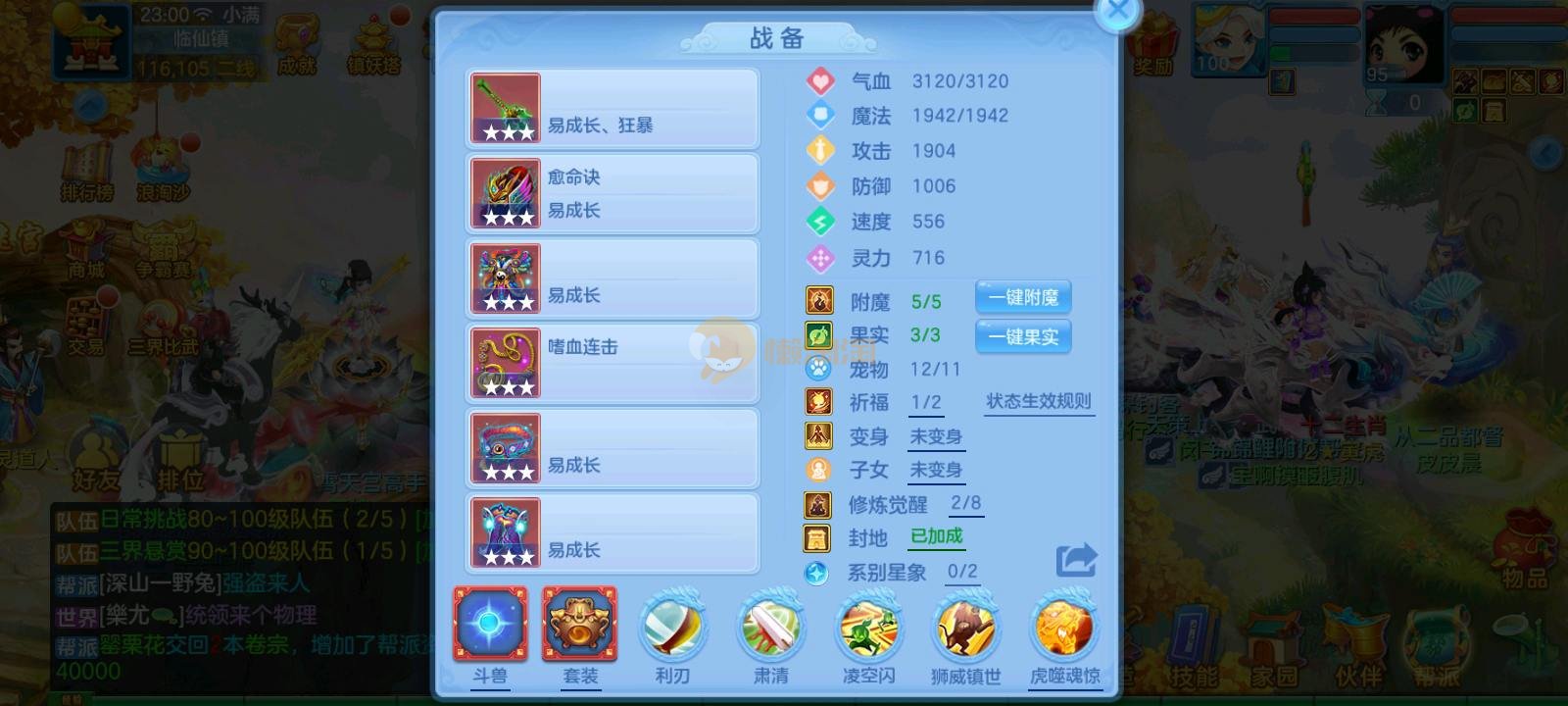Open the 系别星象 0/2 value

[x=962, y=572]
